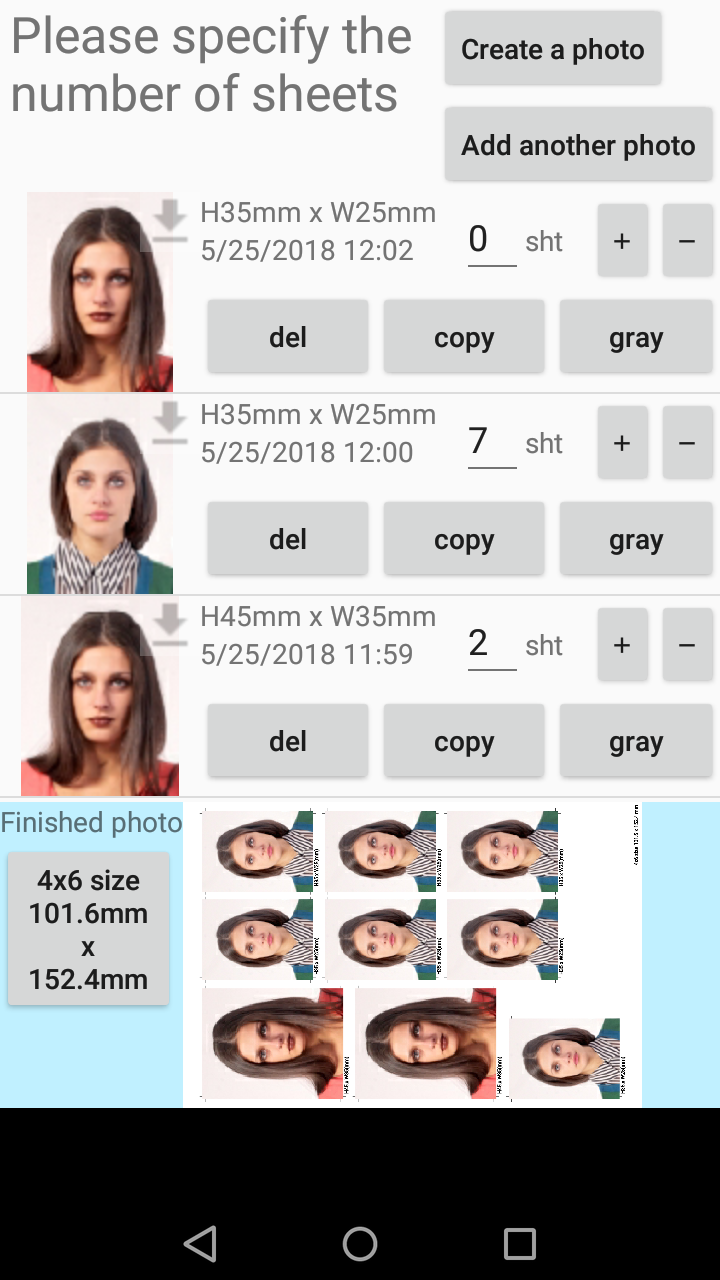This screenshot has height=1280, width=720.
Task: Tap the Create a photo button
Action: tap(553, 49)
